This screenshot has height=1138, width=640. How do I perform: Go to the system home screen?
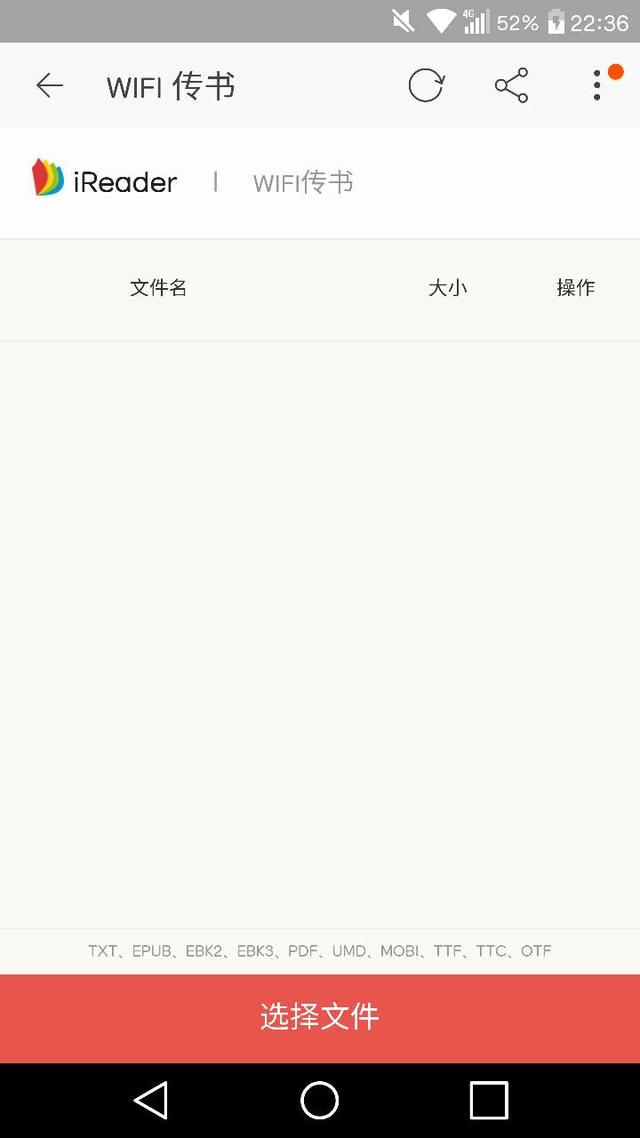[320, 1100]
